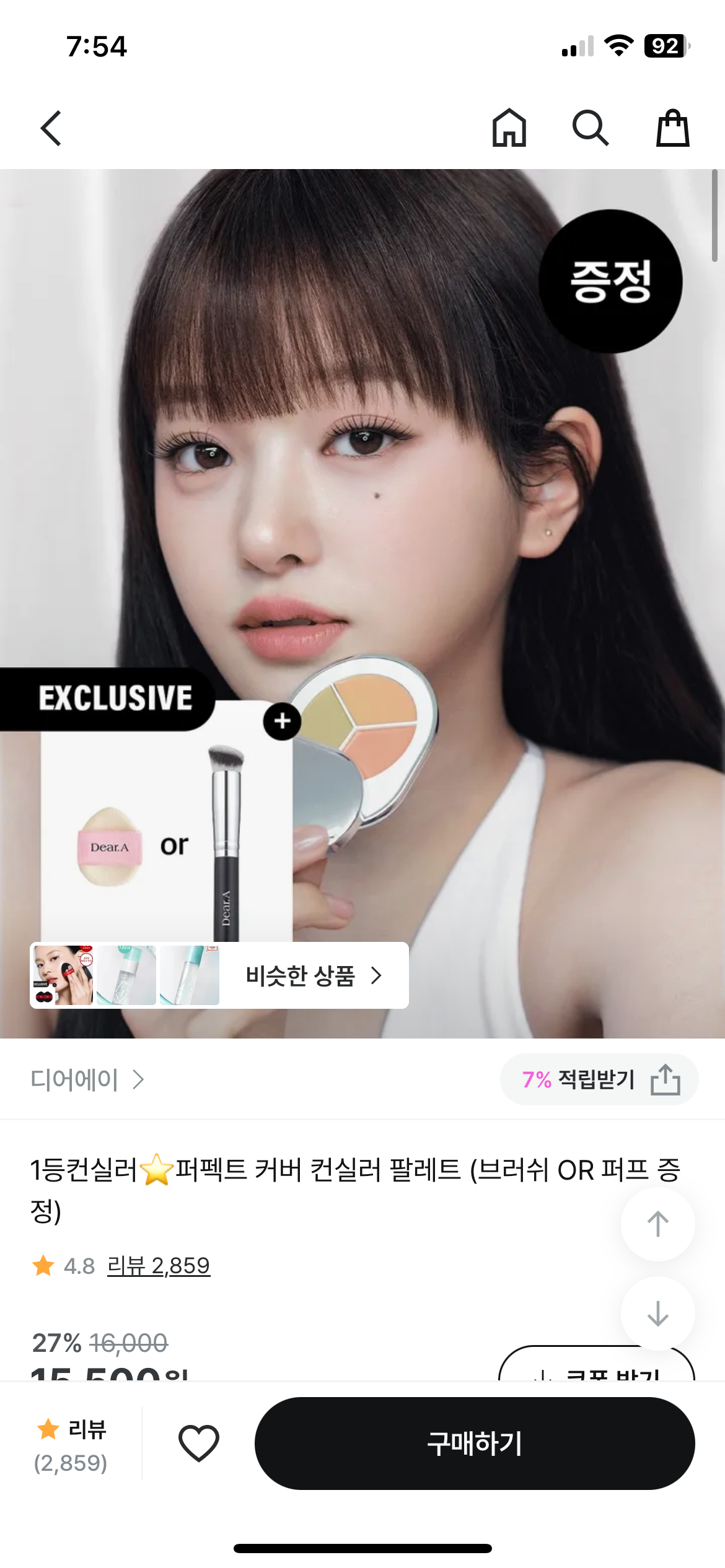The width and height of the screenshot is (725, 1568).
Task: Open the search magnifier icon
Action: click(590, 128)
